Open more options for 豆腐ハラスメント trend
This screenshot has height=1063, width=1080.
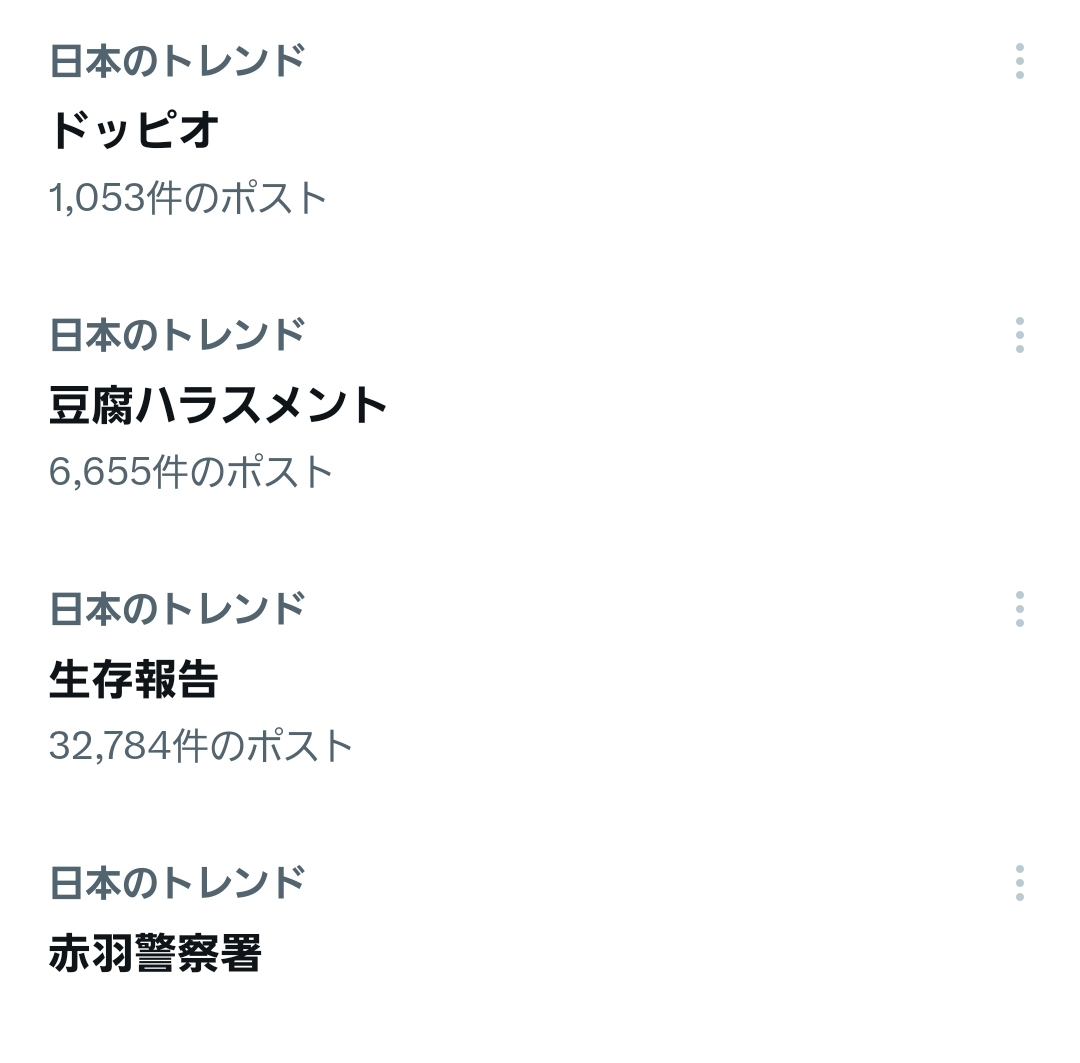click(x=1019, y=336)
